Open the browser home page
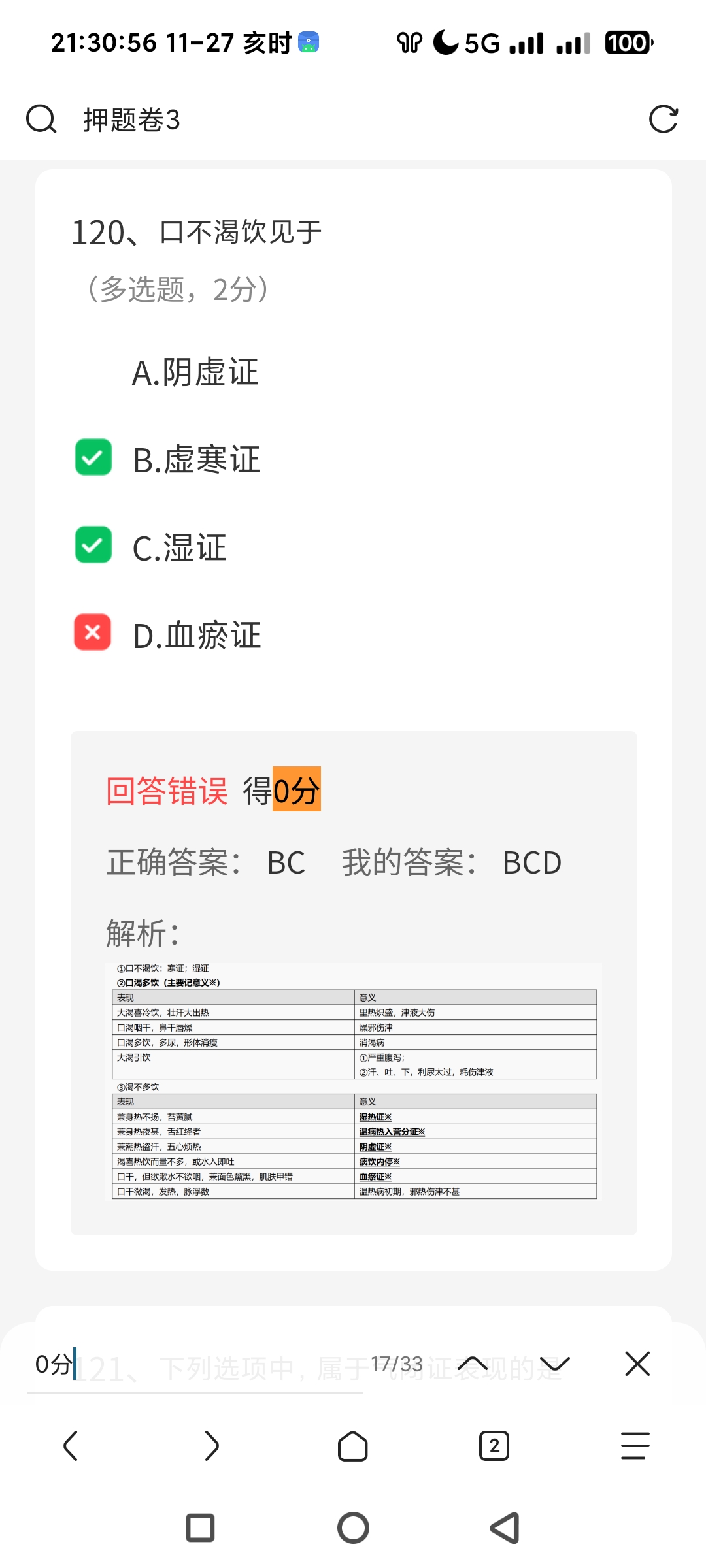 tap(353, 1445)
